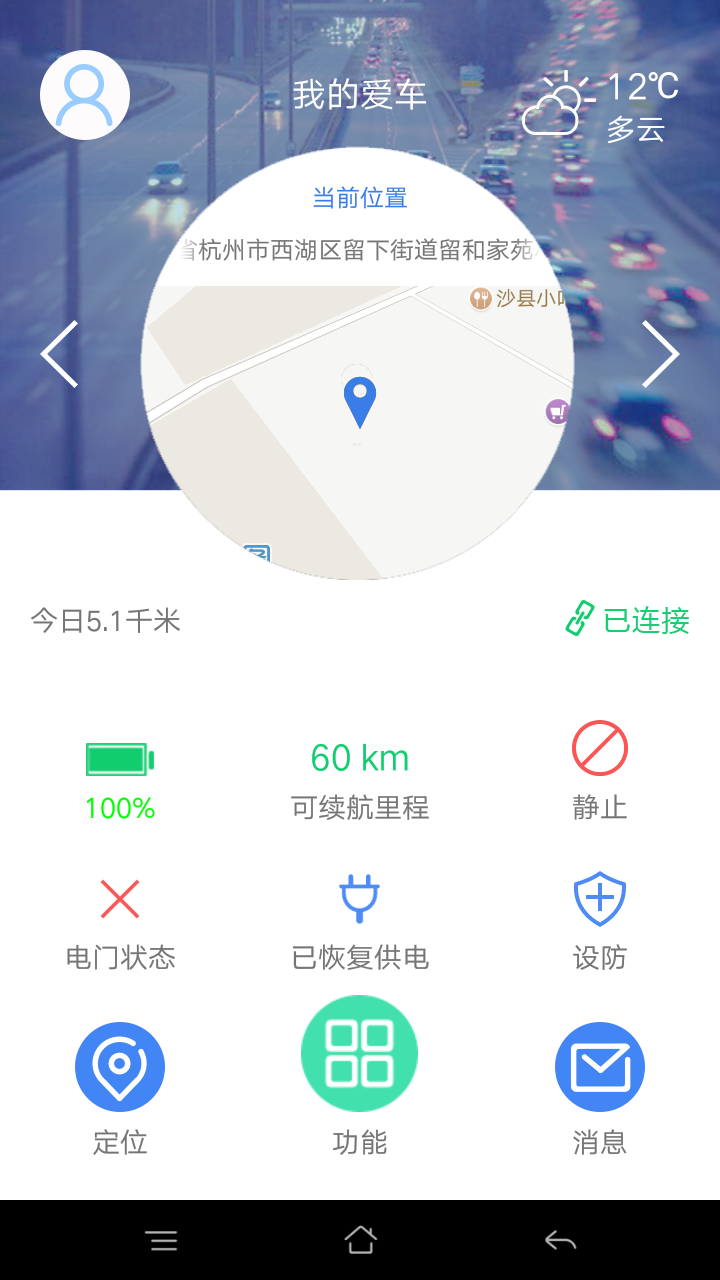Open the 功能 function grid icon
Viewport: 720px width, 1280px height.
(x=359, y=1052)
